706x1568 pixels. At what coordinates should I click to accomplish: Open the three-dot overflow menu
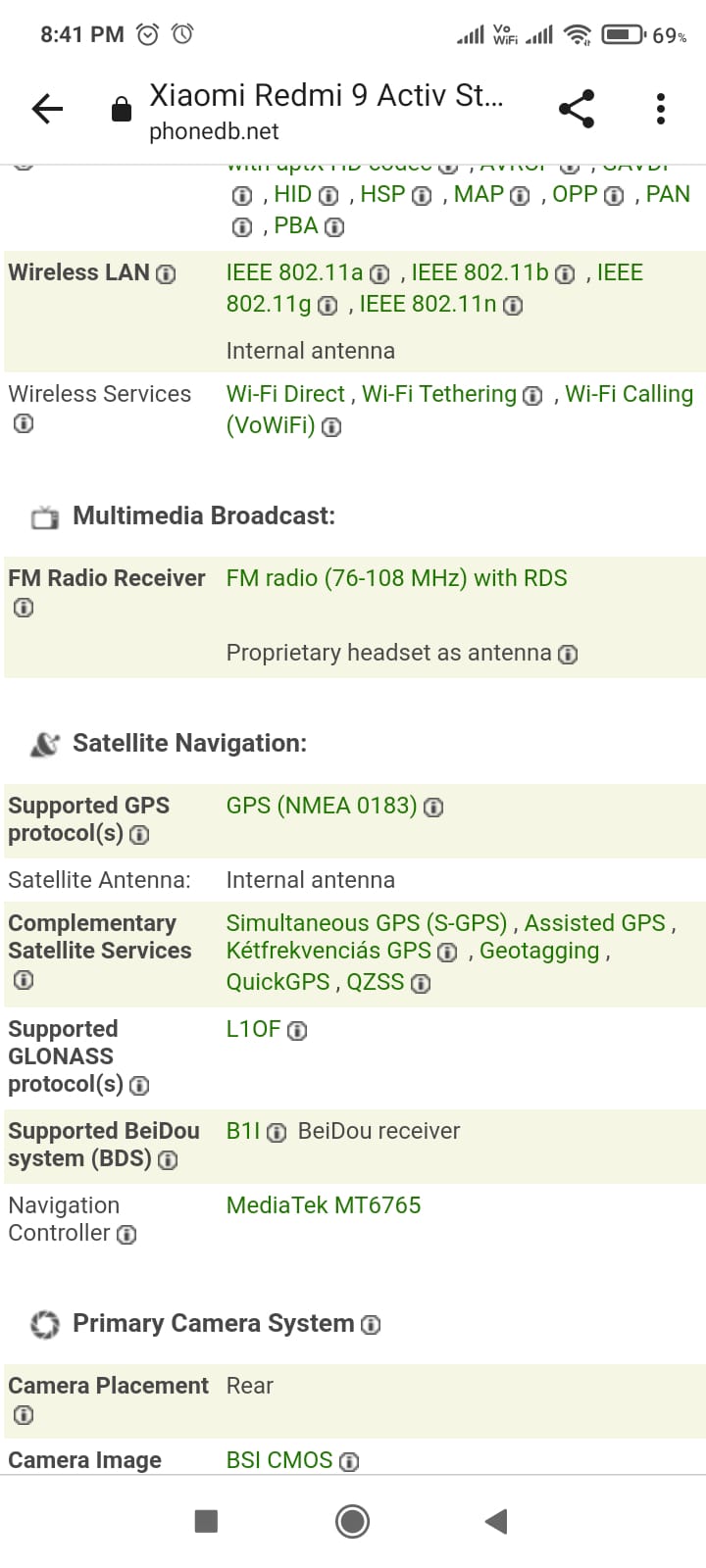pos(661,109)
